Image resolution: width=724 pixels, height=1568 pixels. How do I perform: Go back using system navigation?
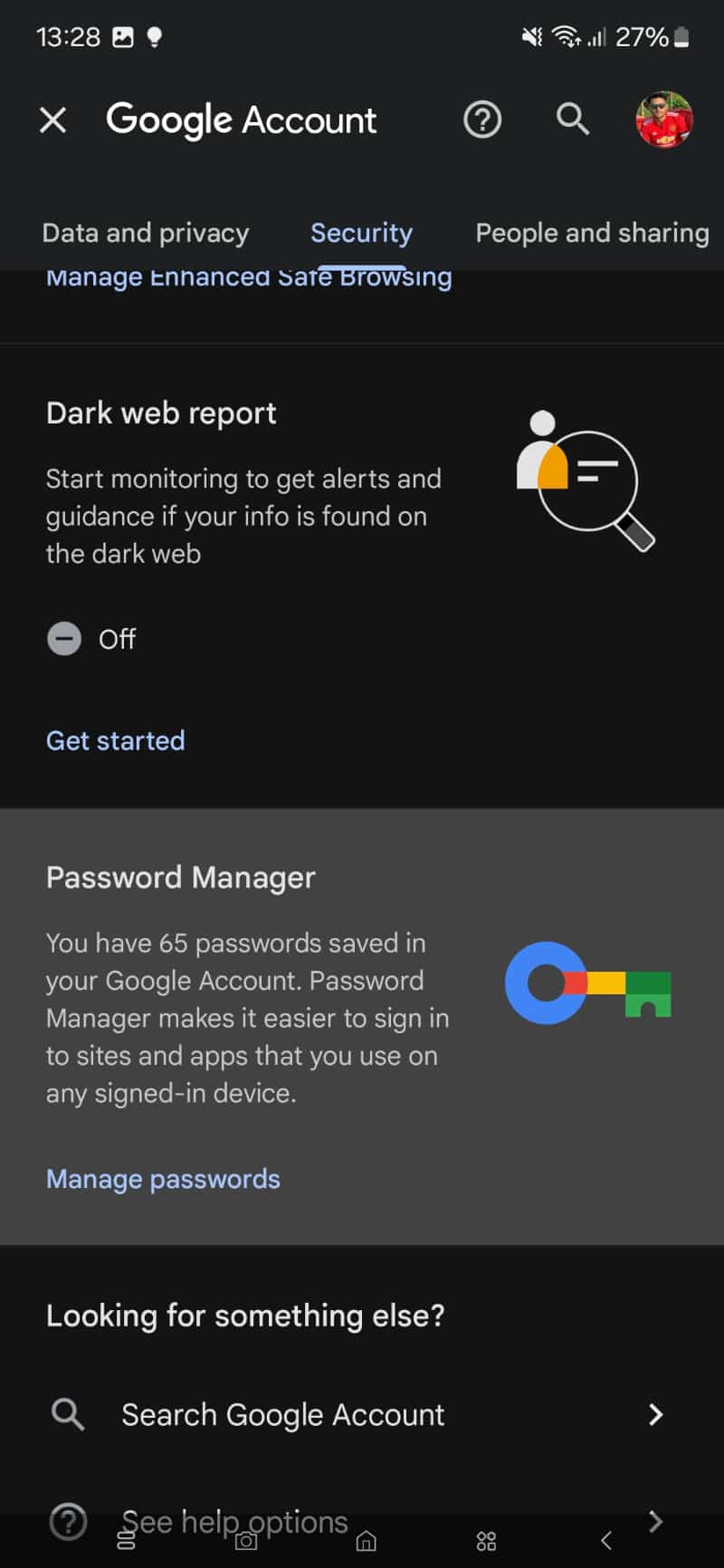click(x=606, y=1541)
